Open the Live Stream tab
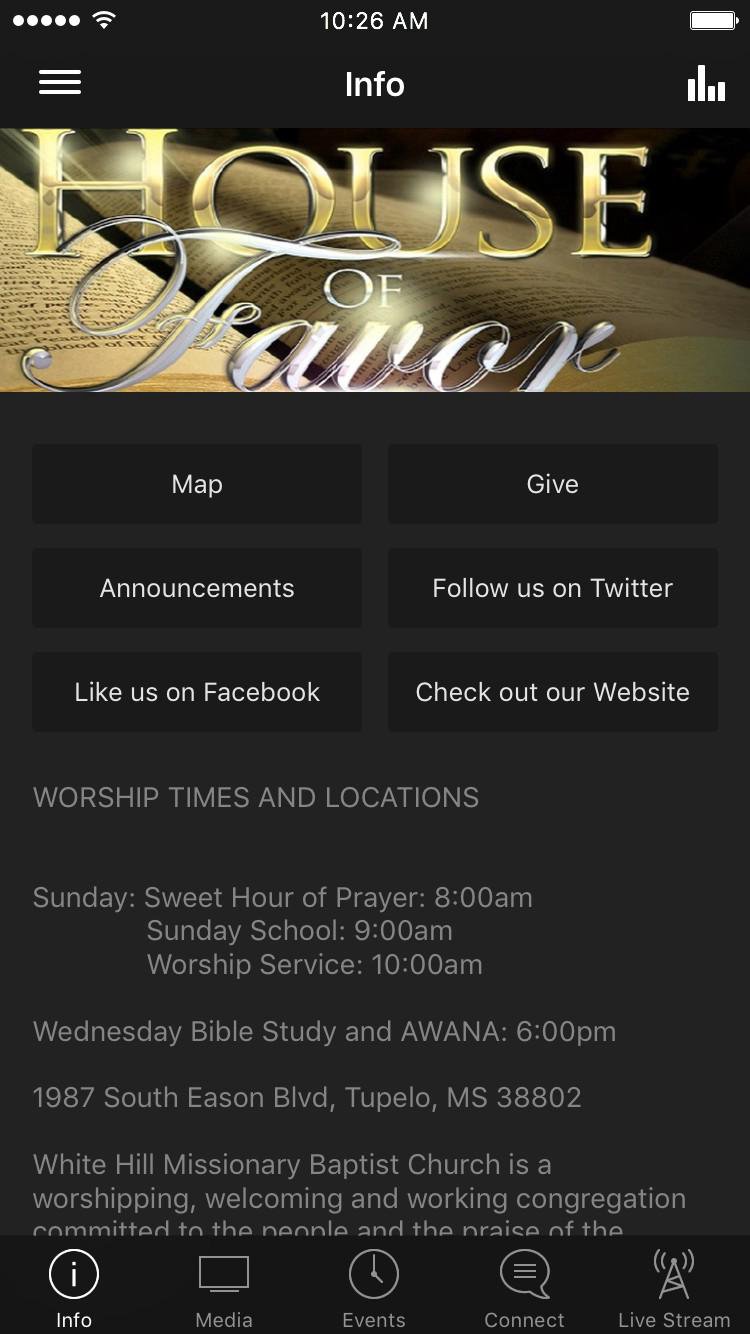Viewport: 750px width, 1334px height. point(674,1288)
